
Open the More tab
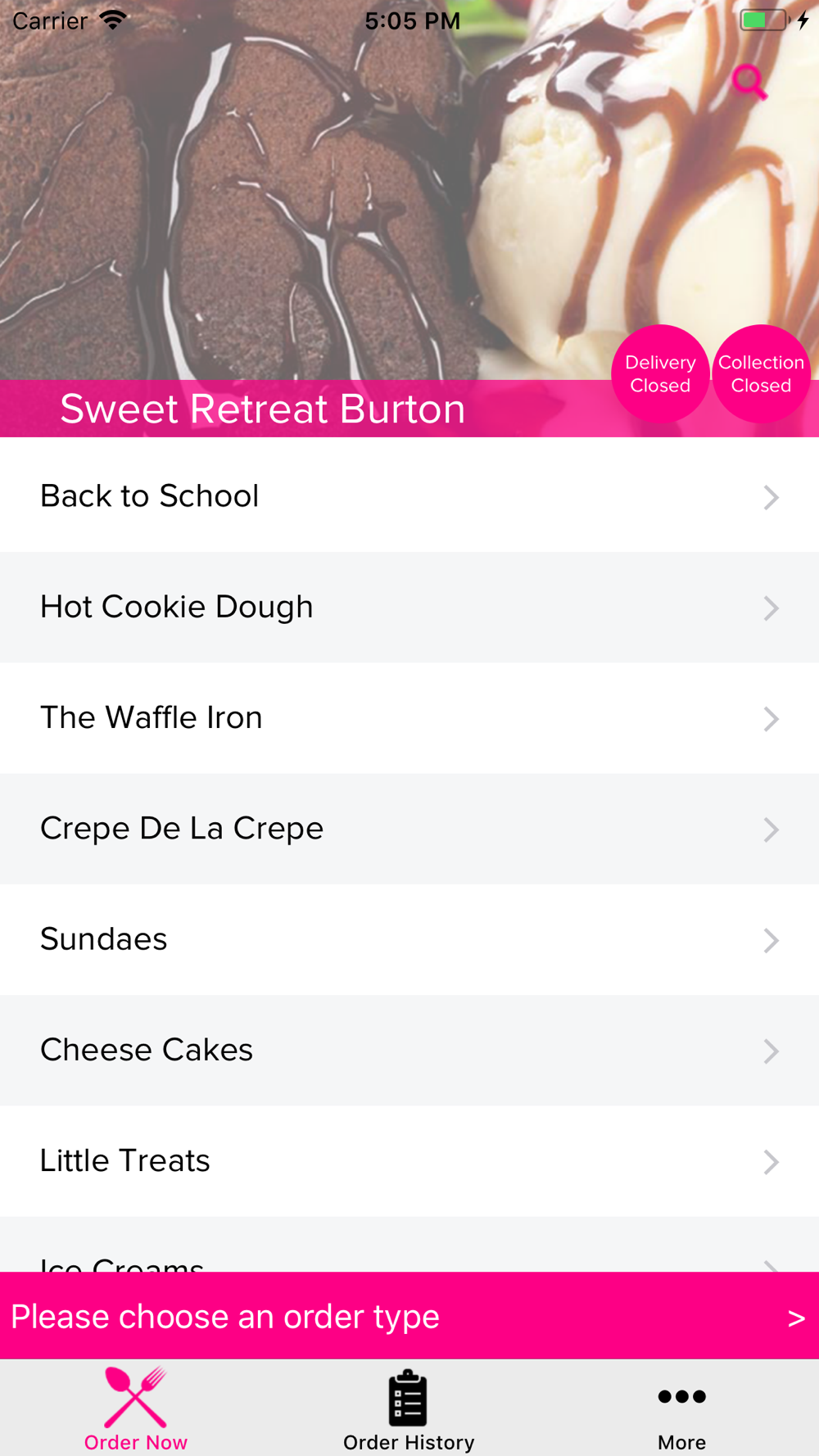[681, 1409]
